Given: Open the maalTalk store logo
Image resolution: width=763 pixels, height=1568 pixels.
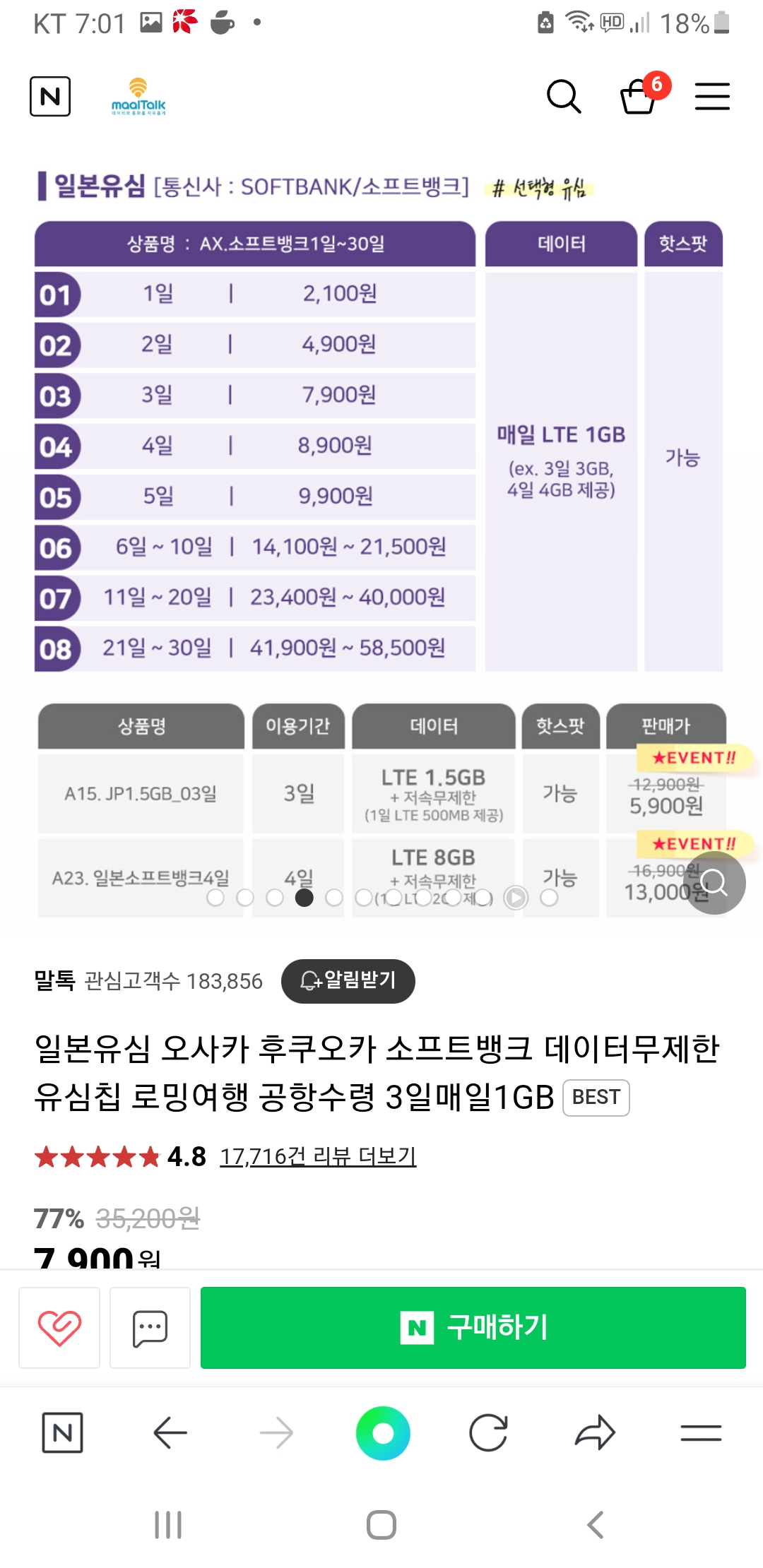Looking at the screenshot, I should coord(138,97).
